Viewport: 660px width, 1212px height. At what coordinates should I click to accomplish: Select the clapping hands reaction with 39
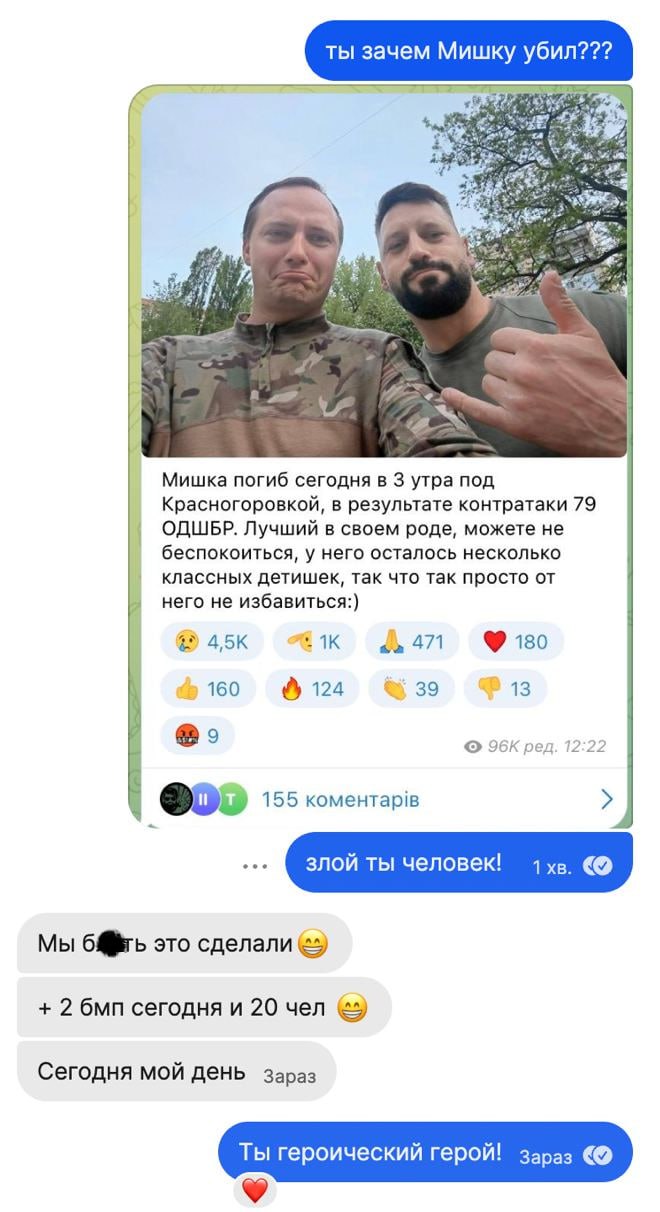tap(410, 688)
